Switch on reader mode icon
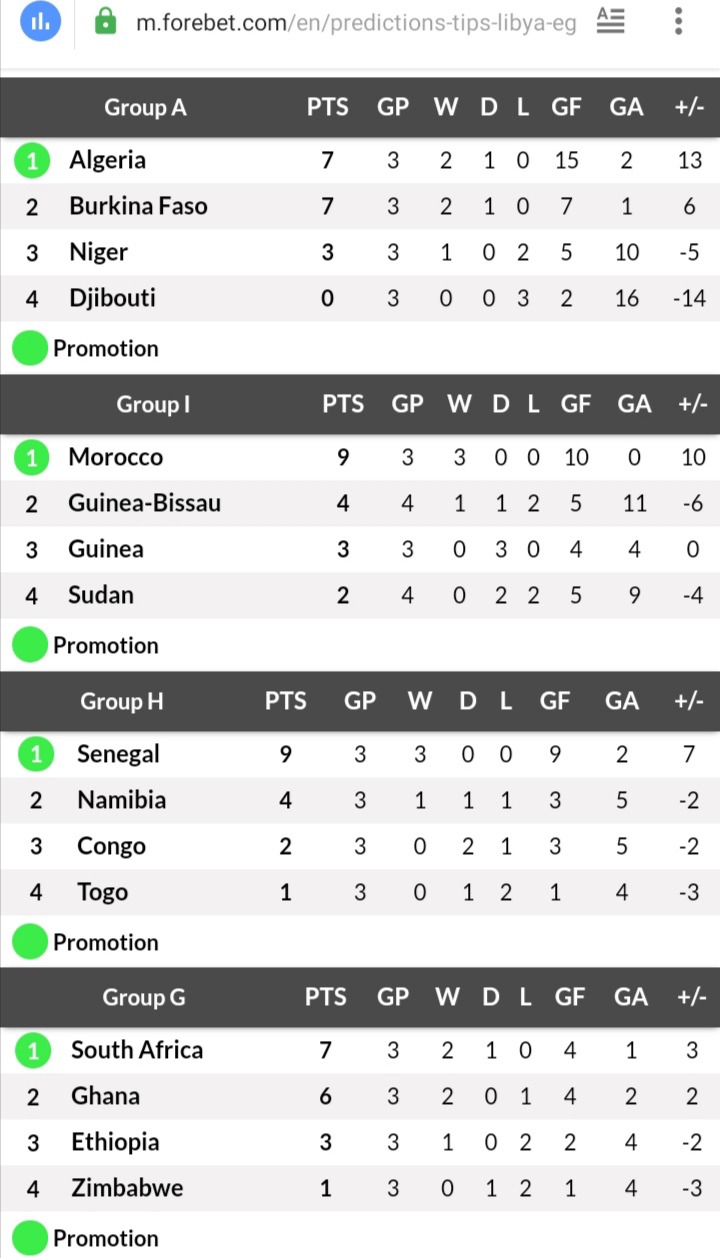This screenshot has width=720, height=1258. pos(610,20)
